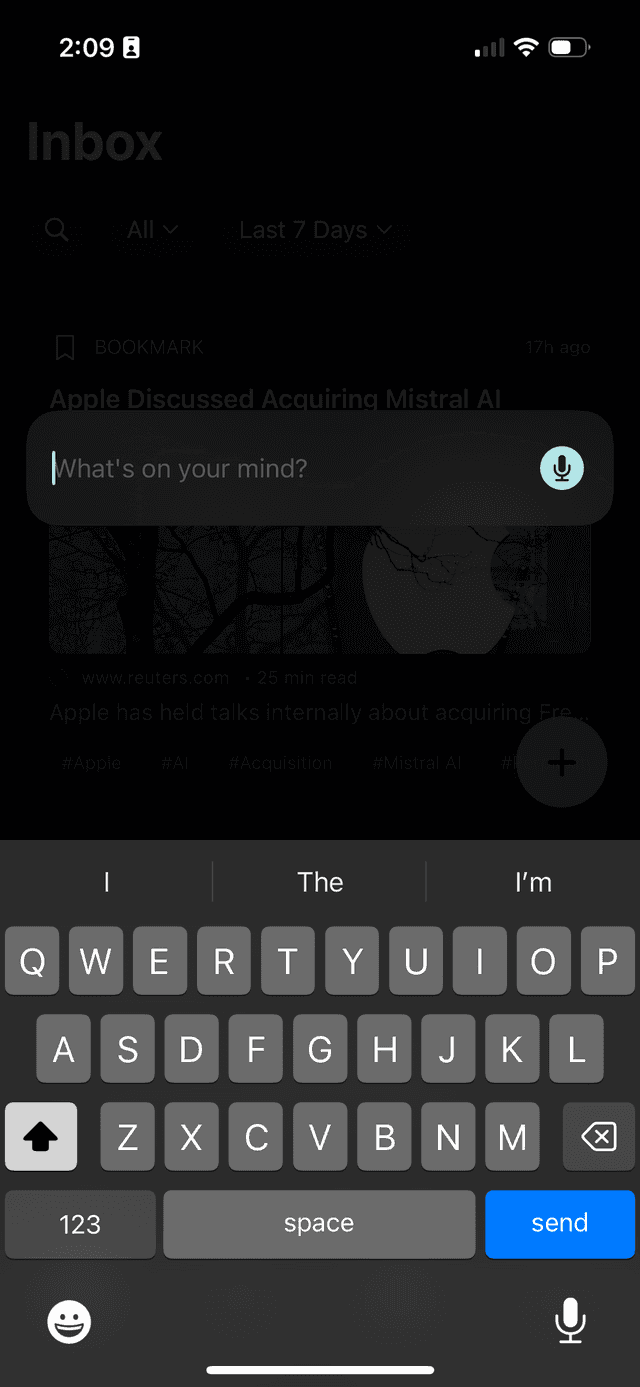This screenshot has height=1387, width=640.
Task: Focus the "What's on your mind?" field
Action: coord(290,468)
